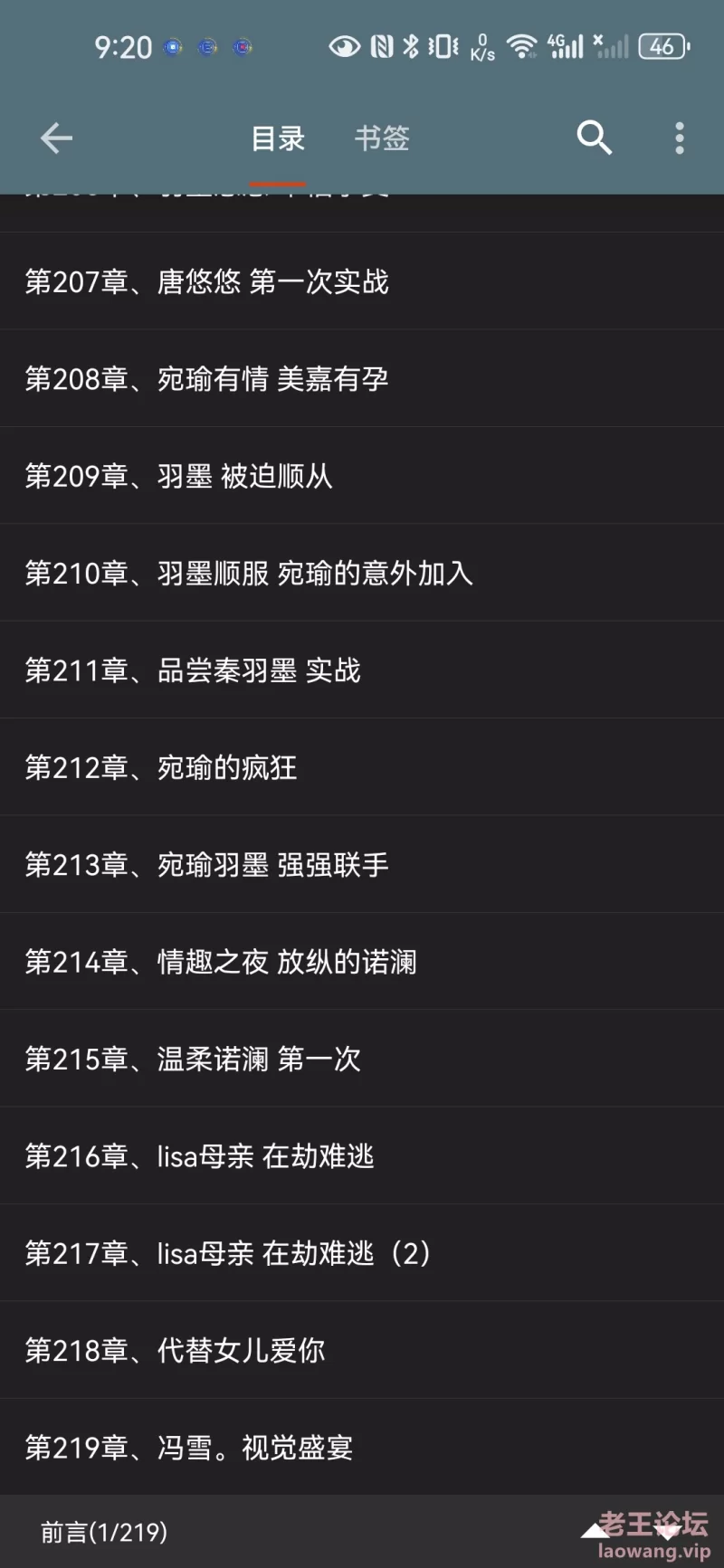The height and width of the screenshot is (1568, 724).
Task: Open chapter 第209章
Action: point(362,476)
